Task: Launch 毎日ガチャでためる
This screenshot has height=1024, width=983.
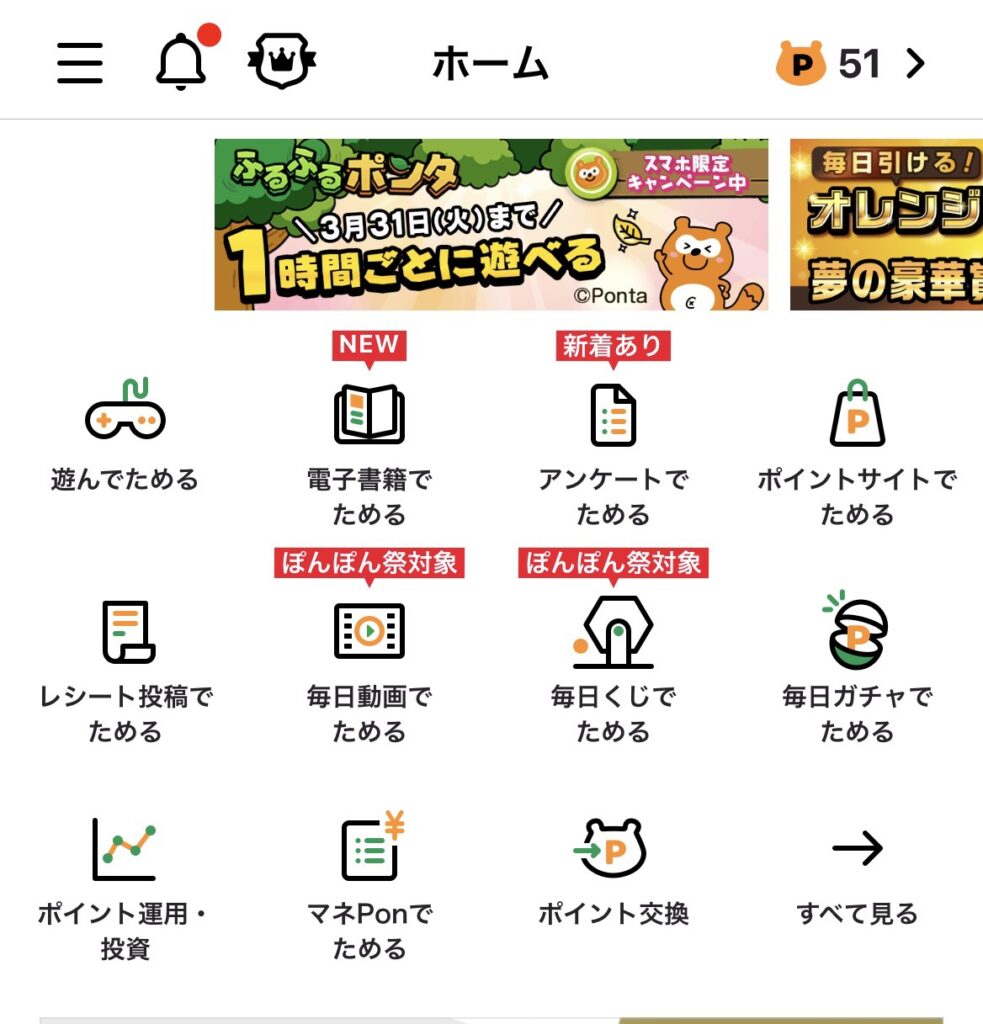Action: (x=857, y=665)
